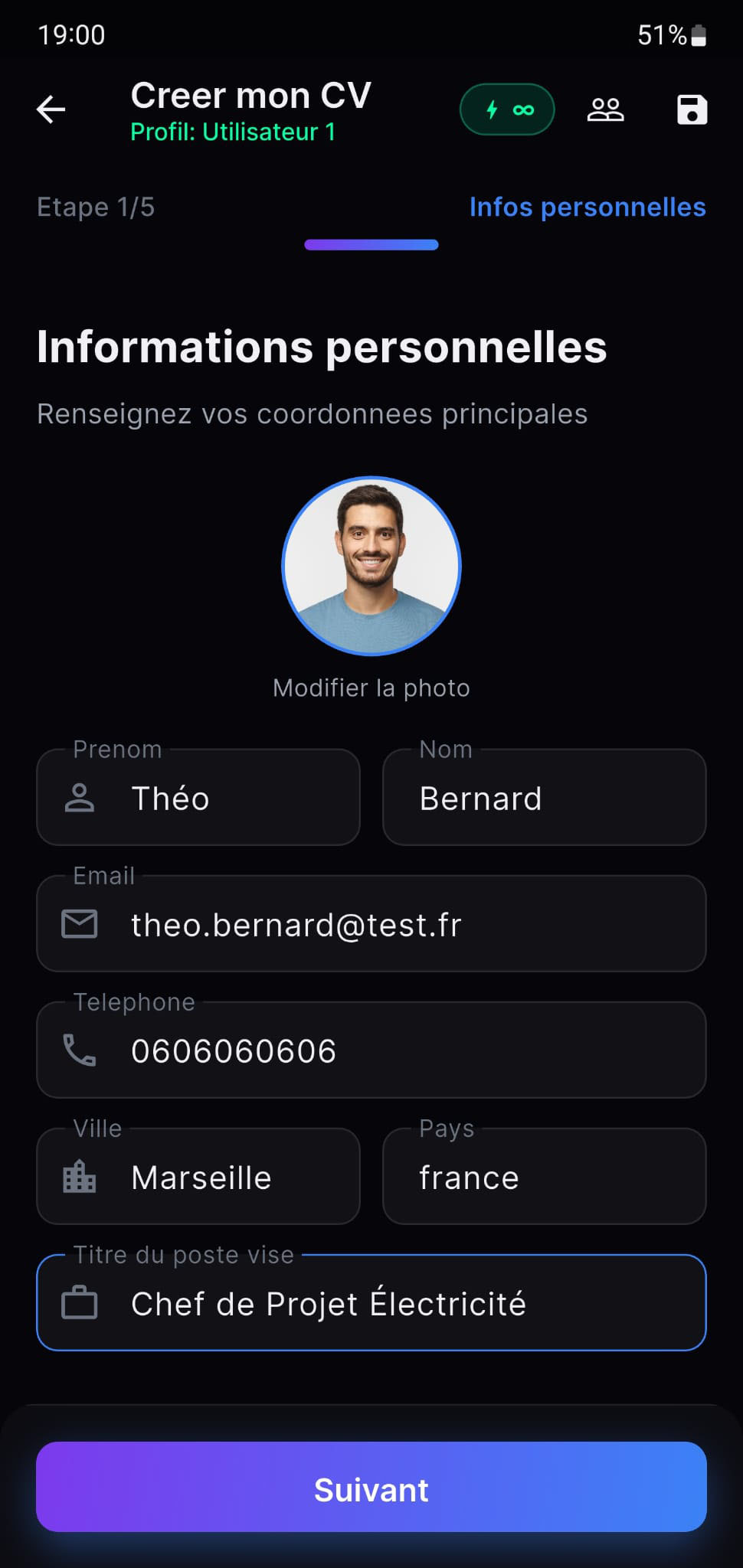The image size is (743, 1568).
Task: Open Modifier la photo
Action: (x=371, y=688)
